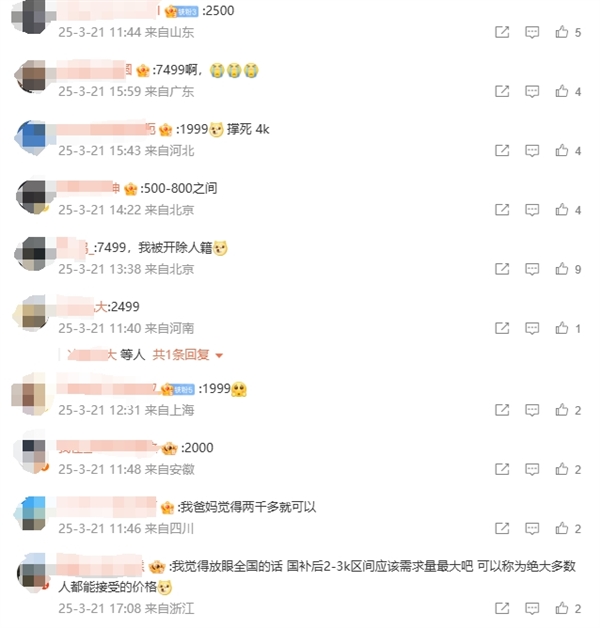
Task: Reply to the 1999 comment from 上海
Action: coord(532,410)
